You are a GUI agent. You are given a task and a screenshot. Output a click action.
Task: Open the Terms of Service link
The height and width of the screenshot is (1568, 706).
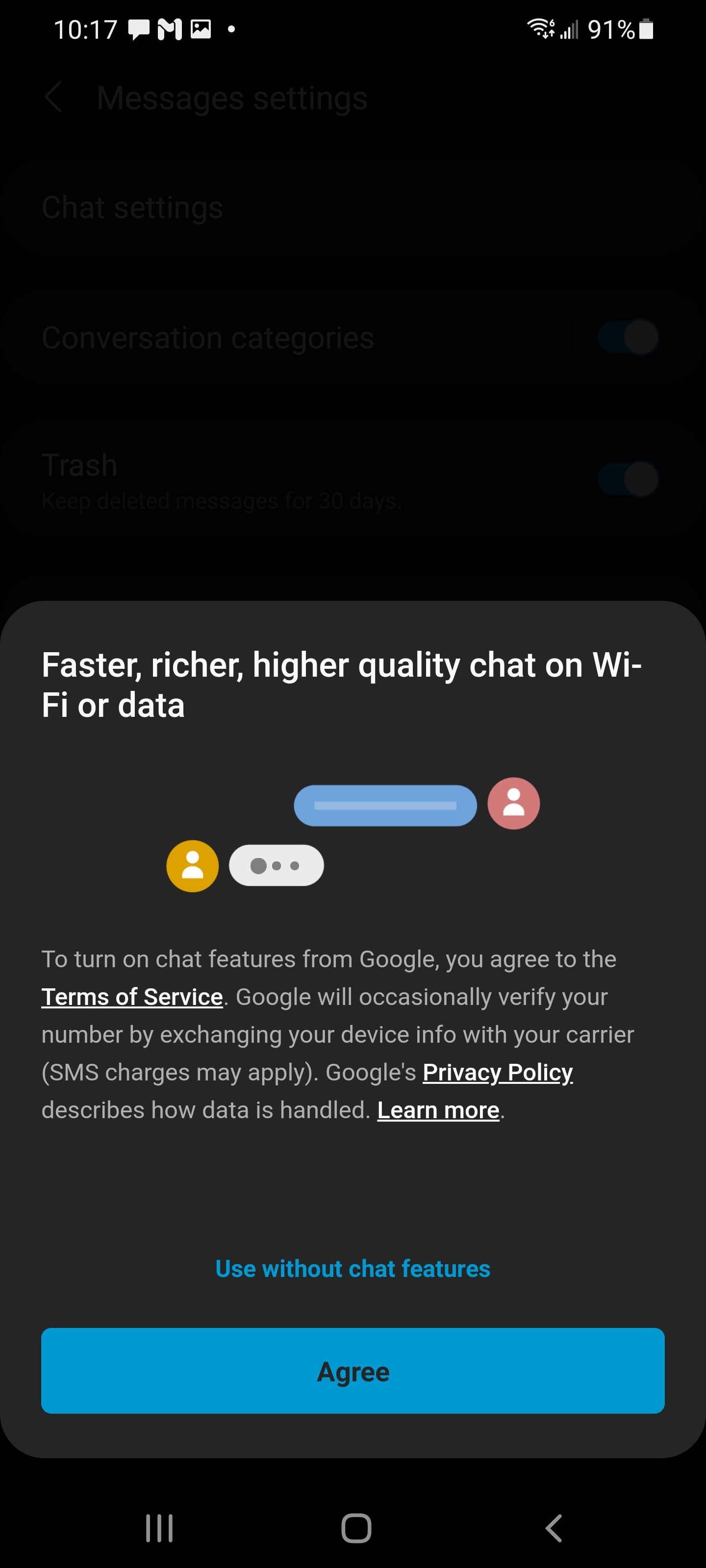[131, 997]
